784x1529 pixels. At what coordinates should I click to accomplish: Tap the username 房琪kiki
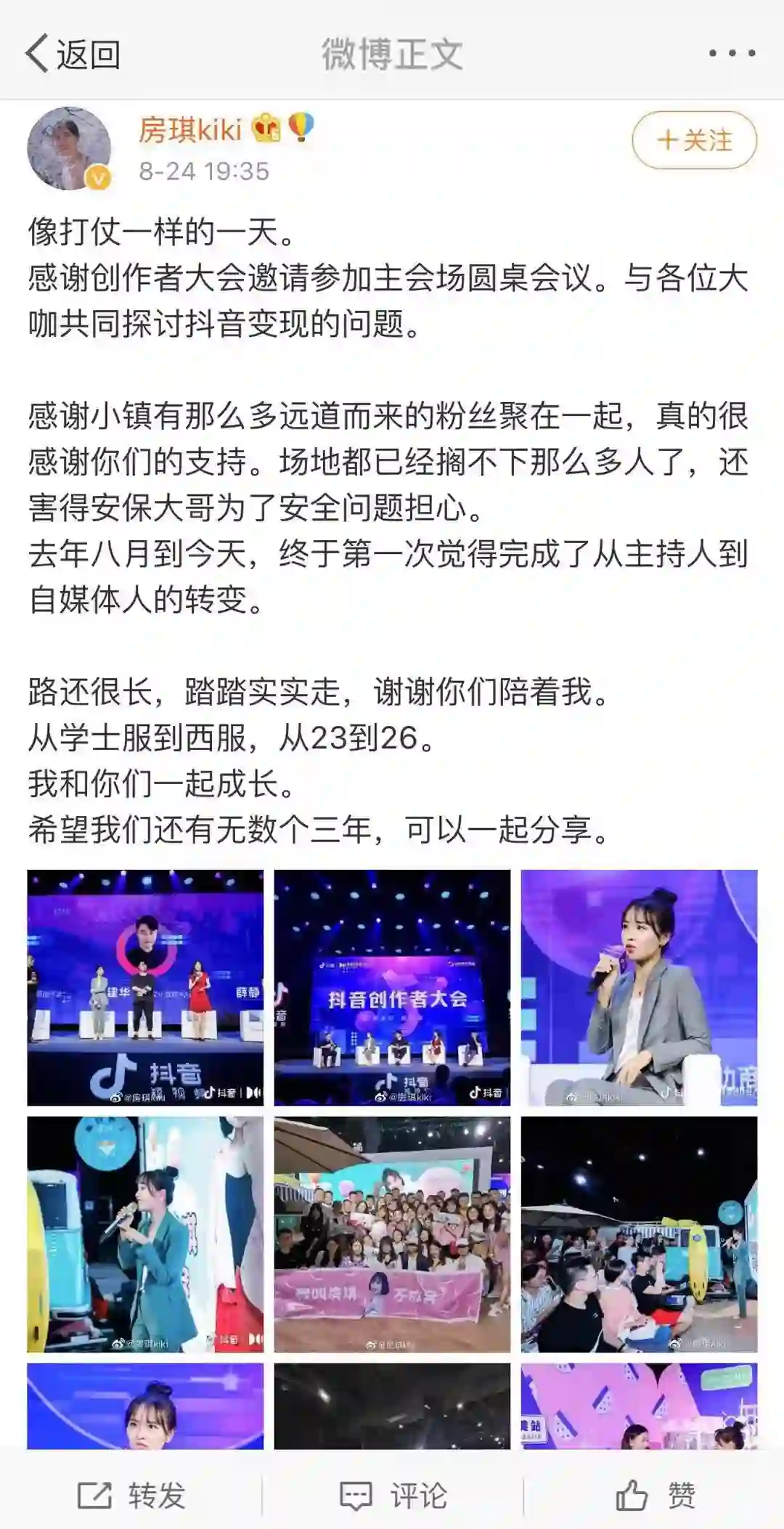coord(190,130)
